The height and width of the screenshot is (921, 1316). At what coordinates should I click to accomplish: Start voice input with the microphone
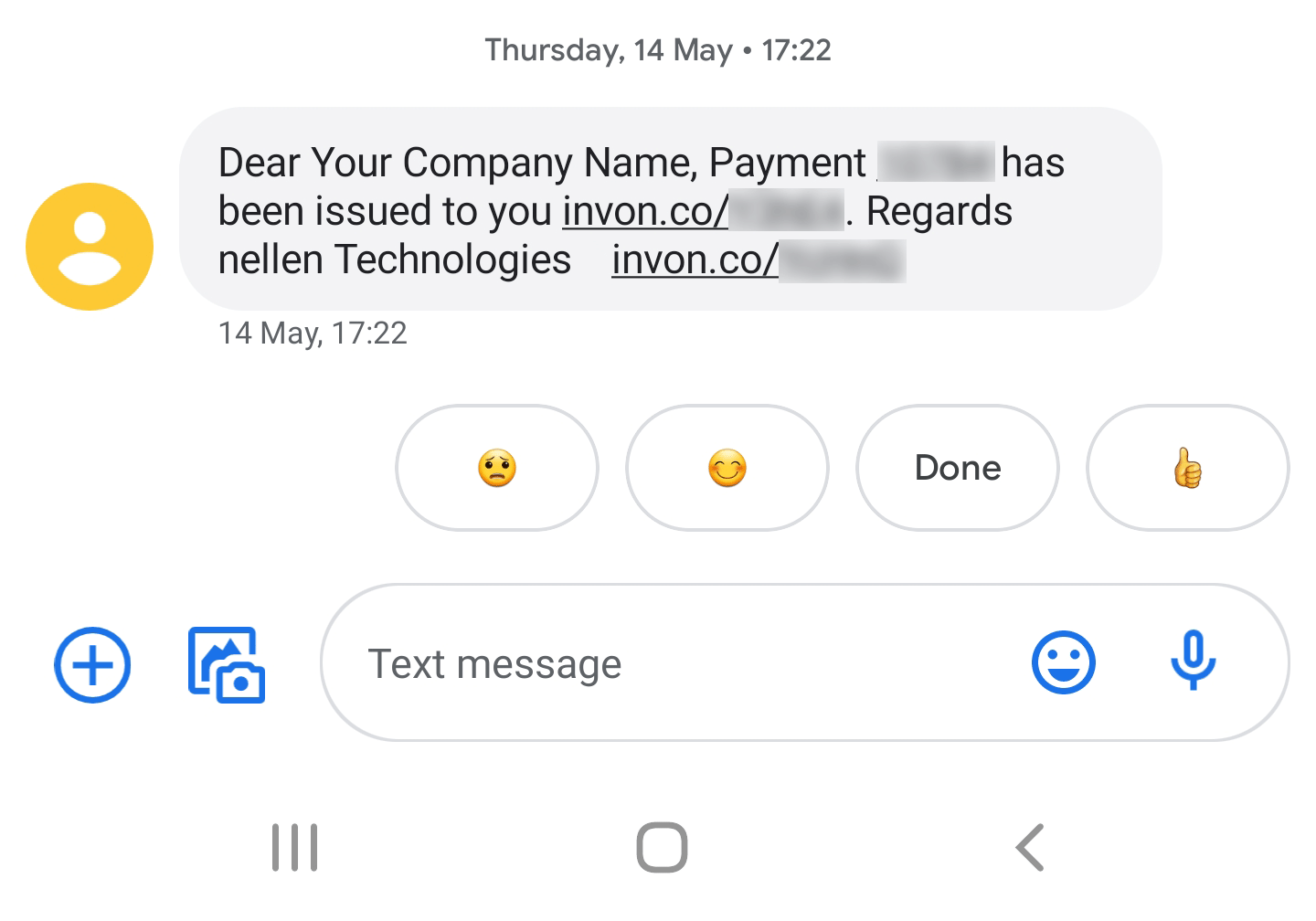coord(1193,661)
